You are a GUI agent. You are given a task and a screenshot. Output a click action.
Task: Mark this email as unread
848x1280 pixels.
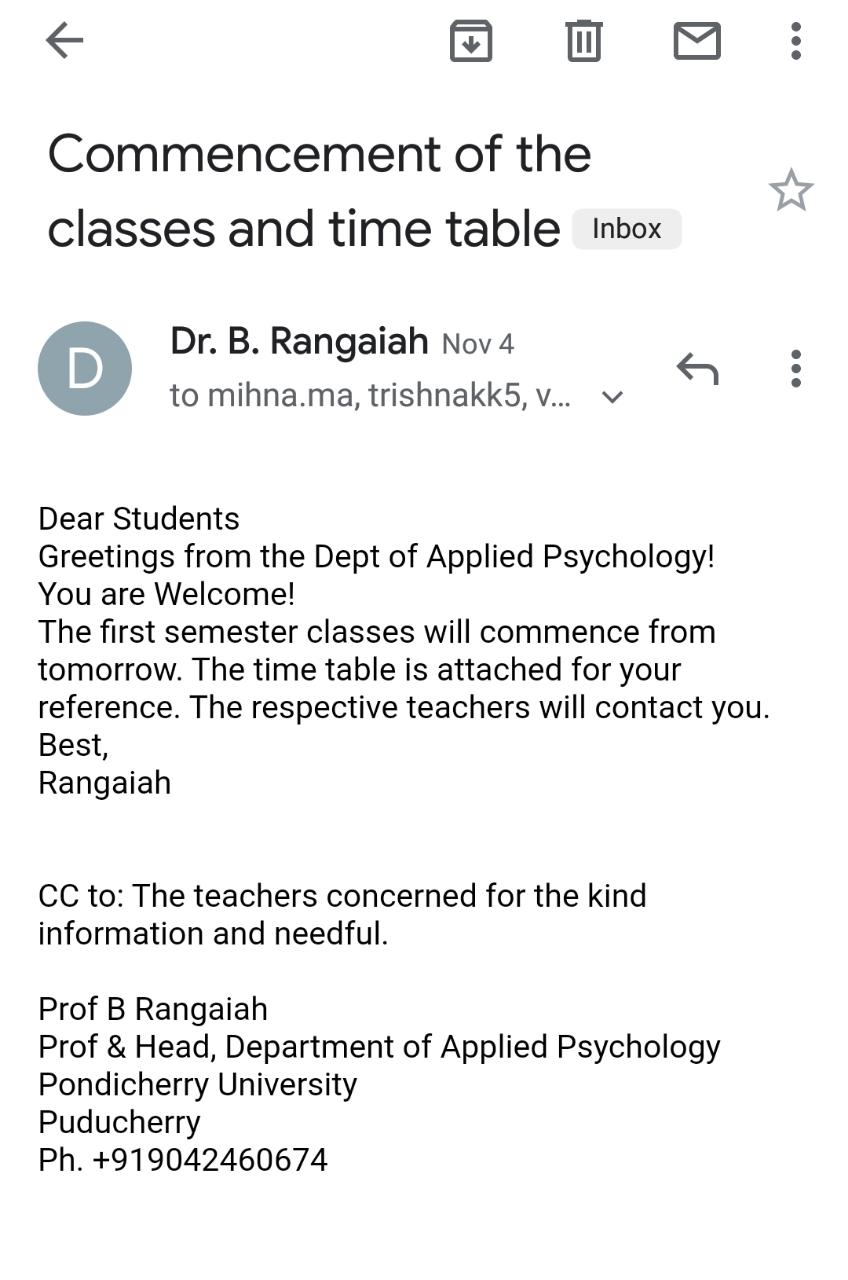click(x=697, y=41)
